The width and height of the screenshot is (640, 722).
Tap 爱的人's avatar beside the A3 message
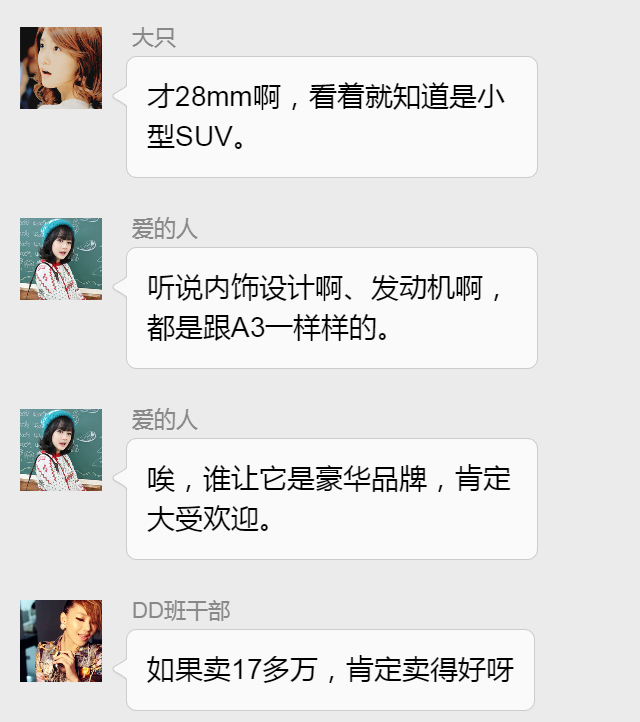61,259
